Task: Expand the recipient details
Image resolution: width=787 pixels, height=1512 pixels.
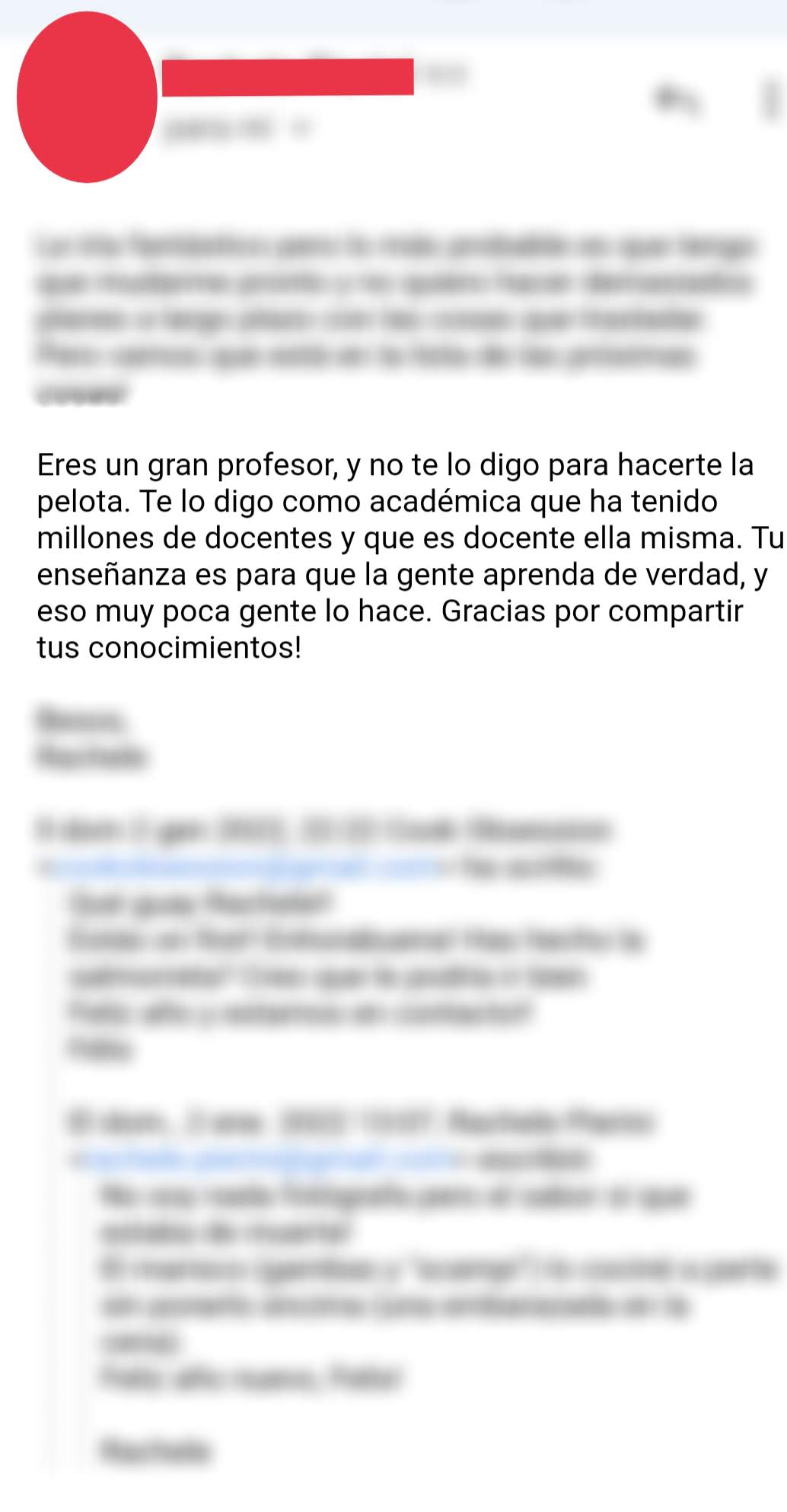Action: click(301, 129)
